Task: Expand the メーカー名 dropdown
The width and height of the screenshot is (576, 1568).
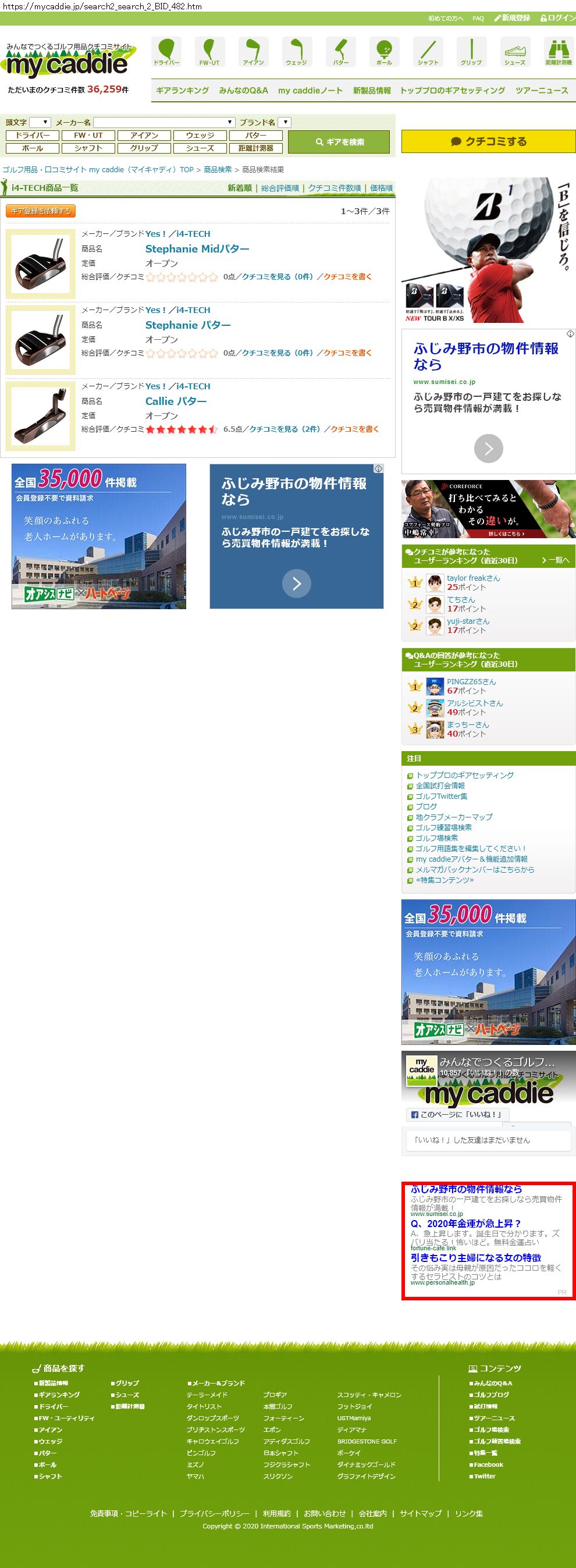Action: [x=164, y=122]
